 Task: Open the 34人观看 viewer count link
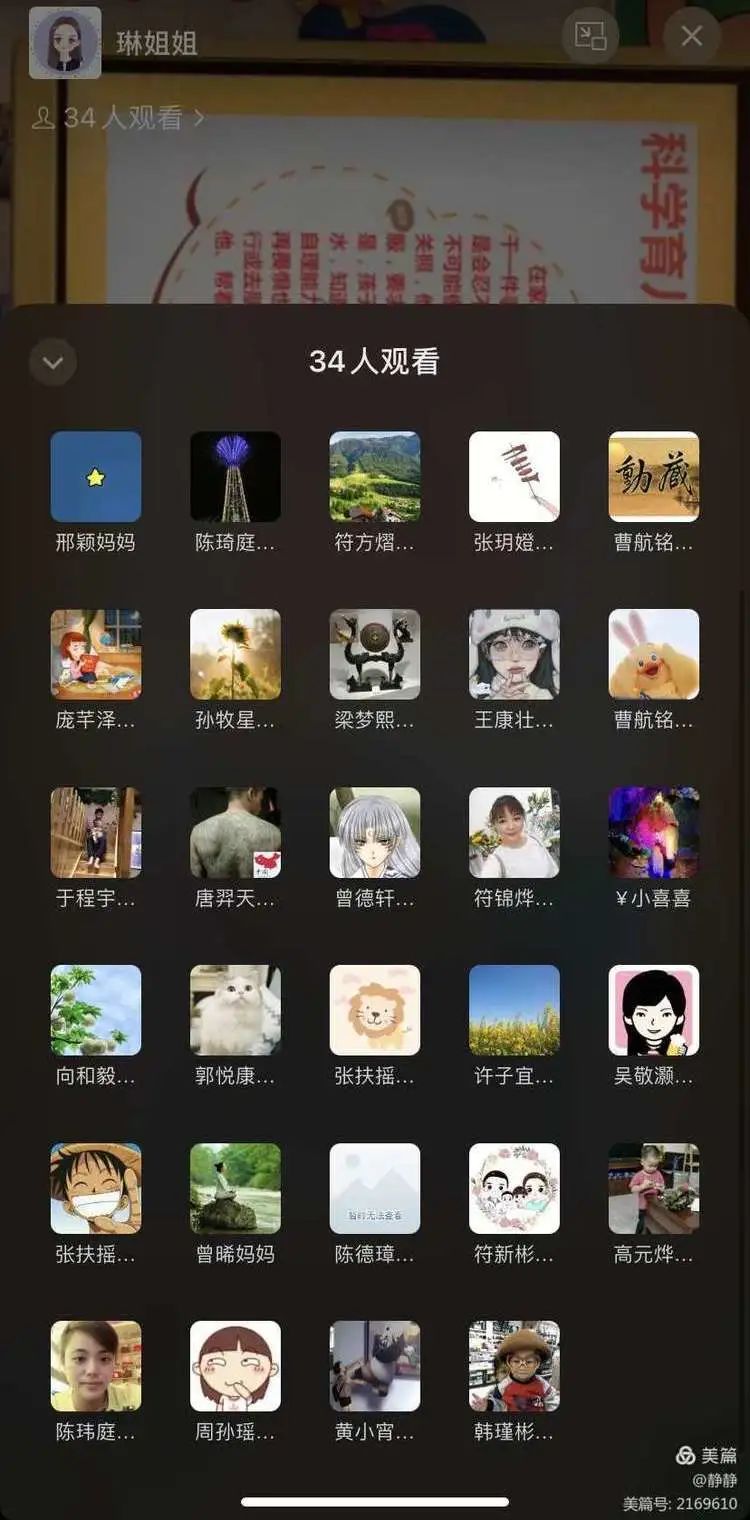pyautogui.click(x=118, y=118)
